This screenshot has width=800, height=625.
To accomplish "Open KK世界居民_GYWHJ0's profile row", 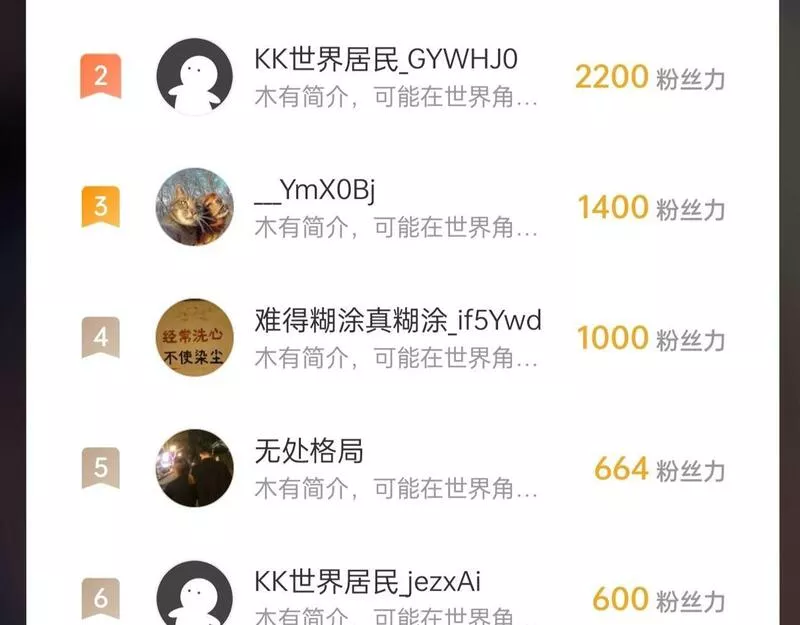I will click(402, 77).
